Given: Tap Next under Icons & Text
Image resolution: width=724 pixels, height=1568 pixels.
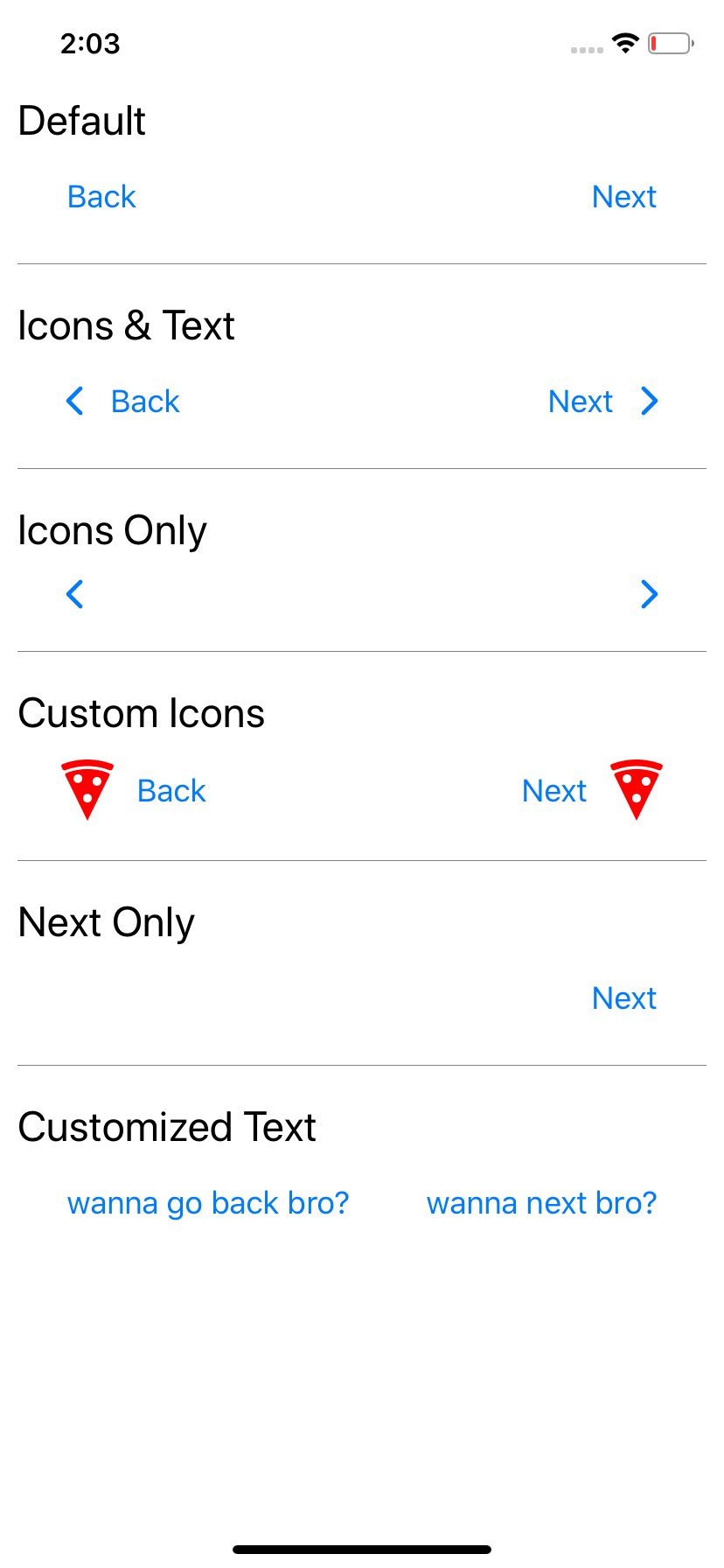Looking at the screenshot, I should (x=603, y=402).
